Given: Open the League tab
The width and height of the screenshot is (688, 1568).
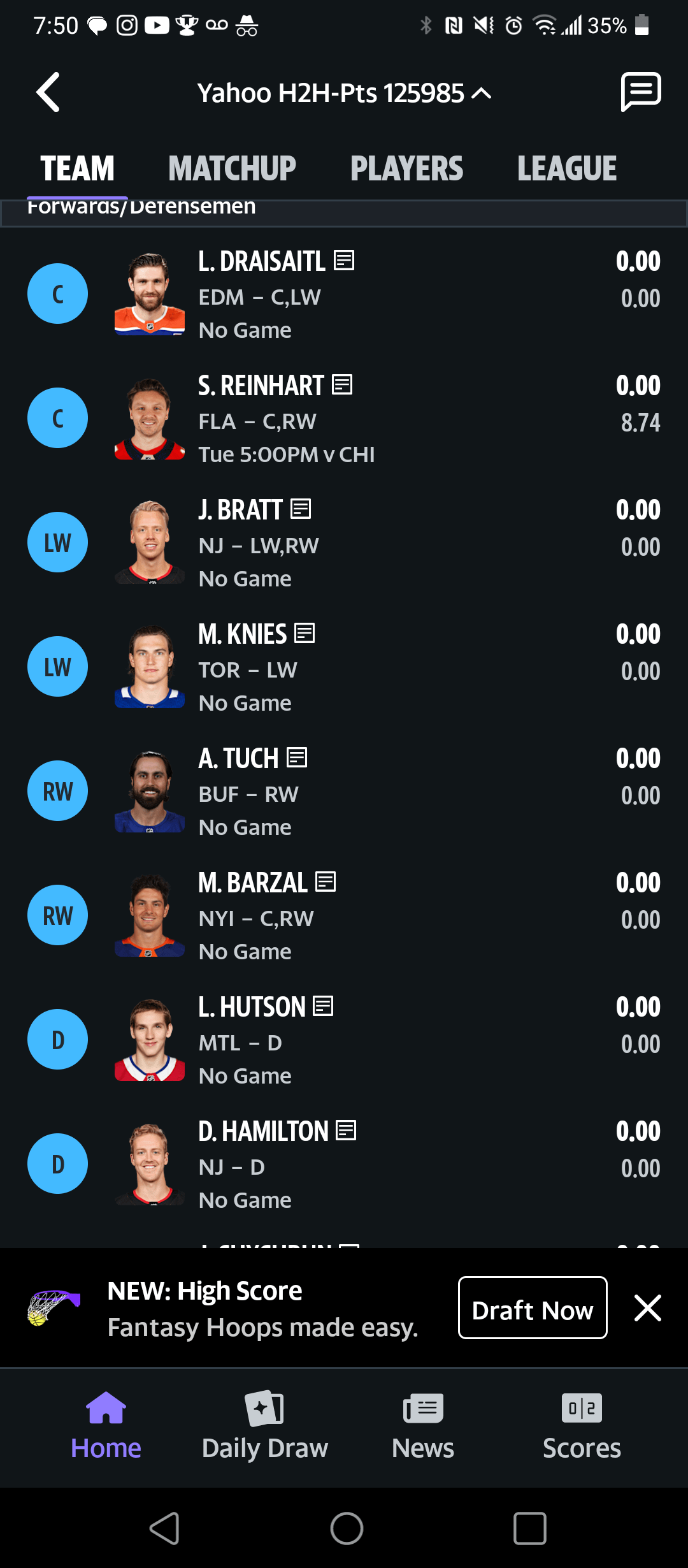Looking at the screenshot, I should (x=566, y=169).
